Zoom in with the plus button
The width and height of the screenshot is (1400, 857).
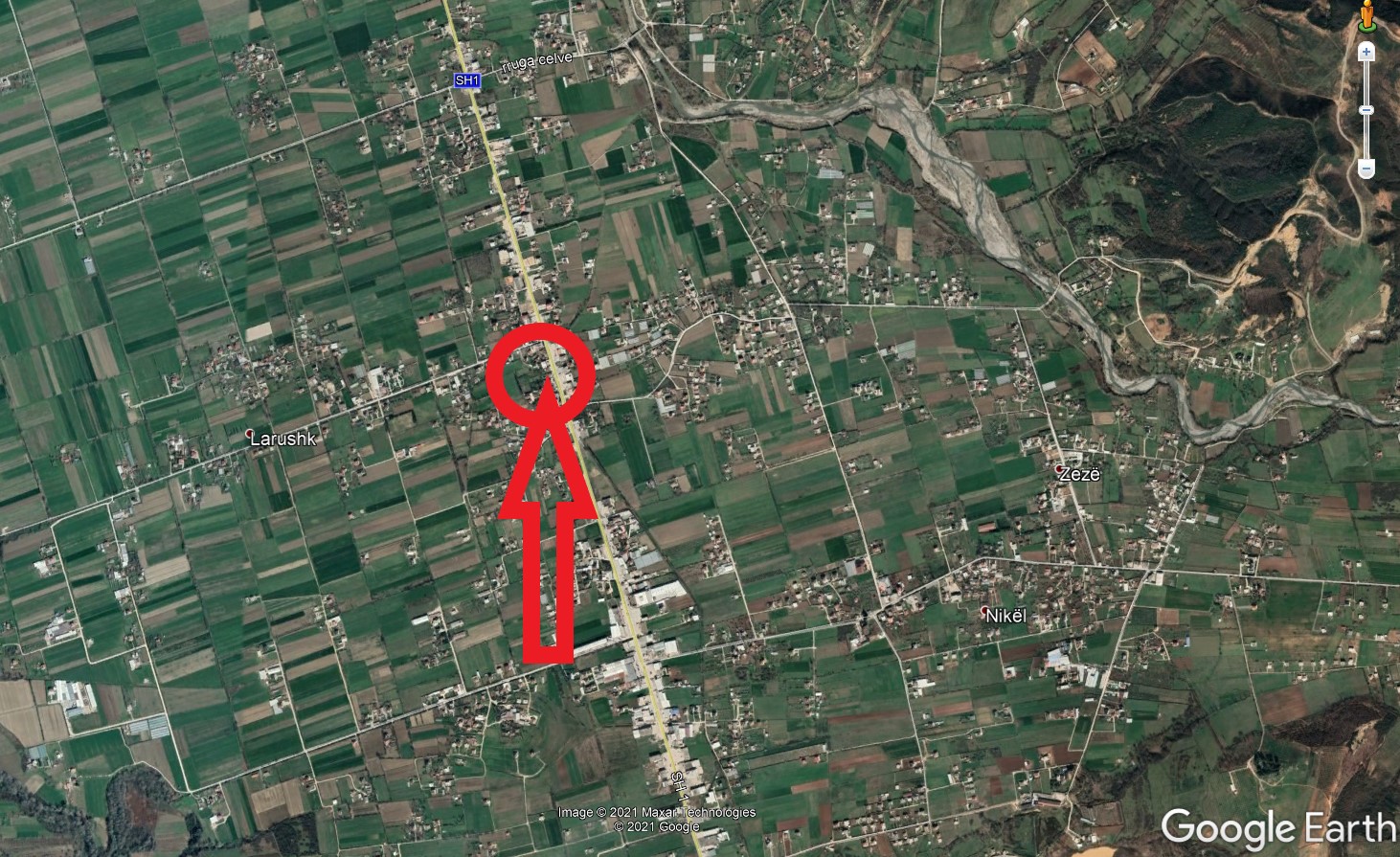(1366, 52)
